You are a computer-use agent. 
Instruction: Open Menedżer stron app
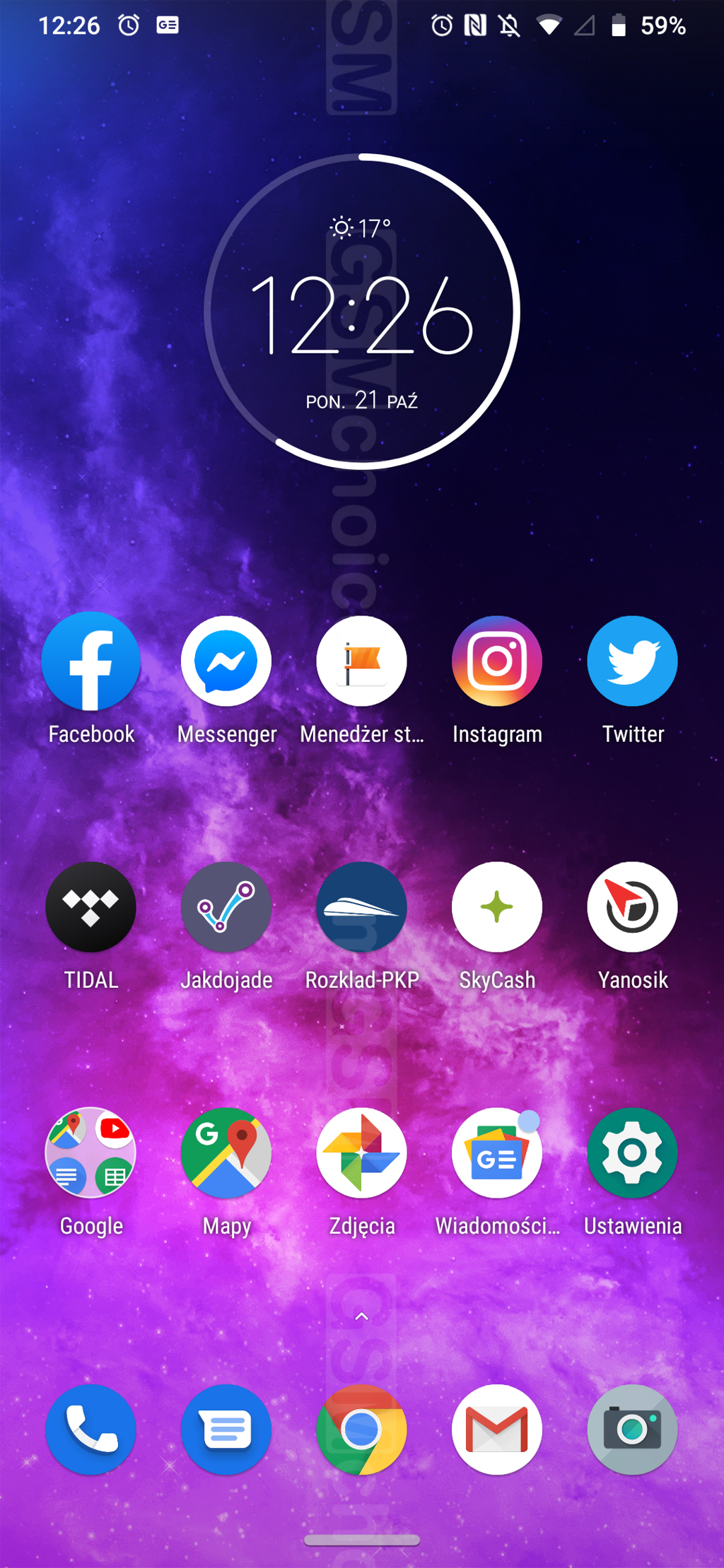click(x=361, y=661)
